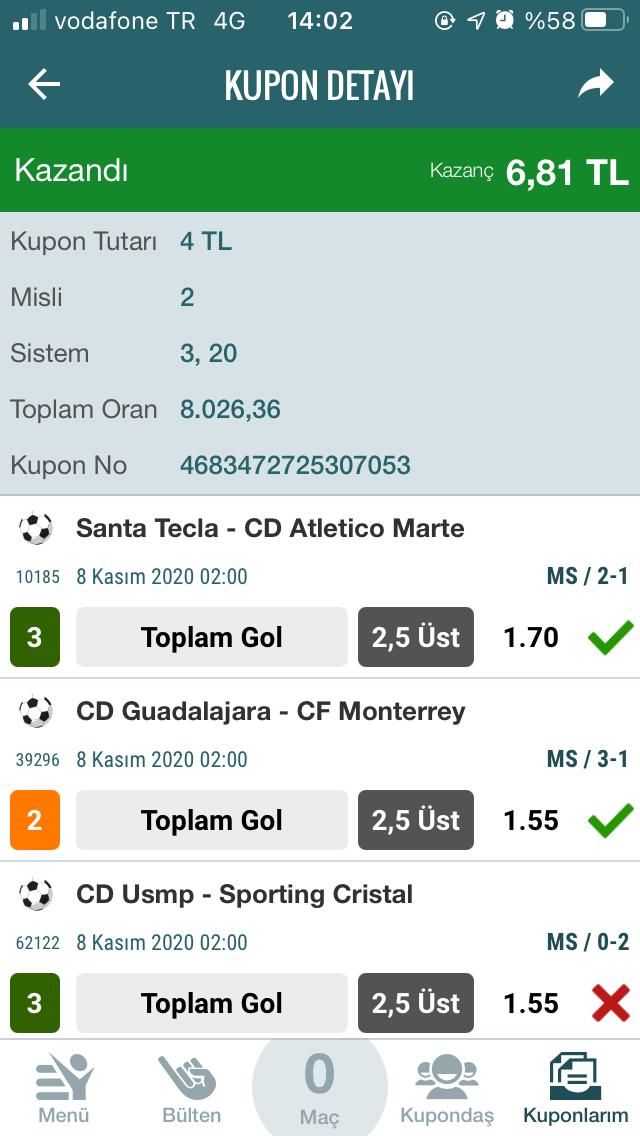Open the Menü tab

64,1089
